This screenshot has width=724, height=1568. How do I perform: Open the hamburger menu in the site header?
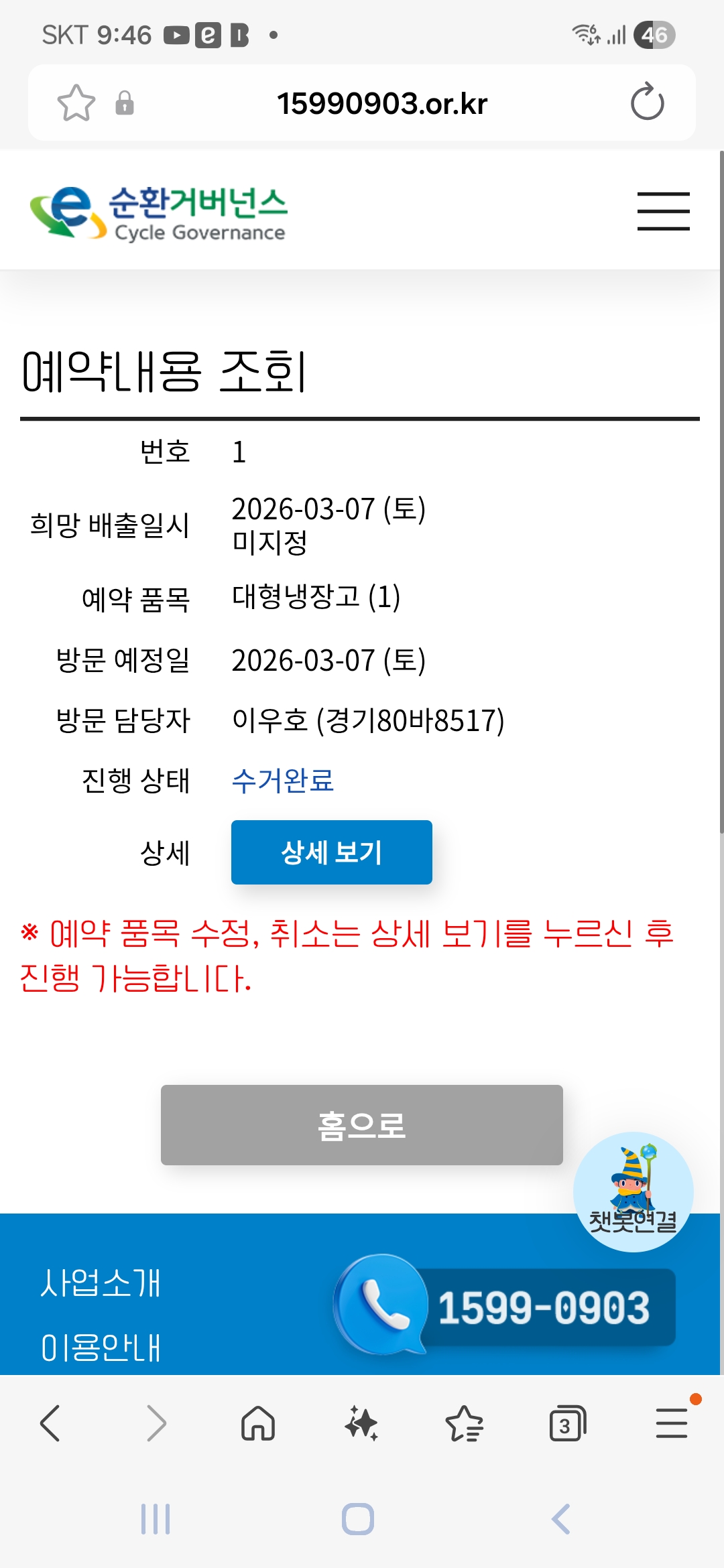point(663,210)
